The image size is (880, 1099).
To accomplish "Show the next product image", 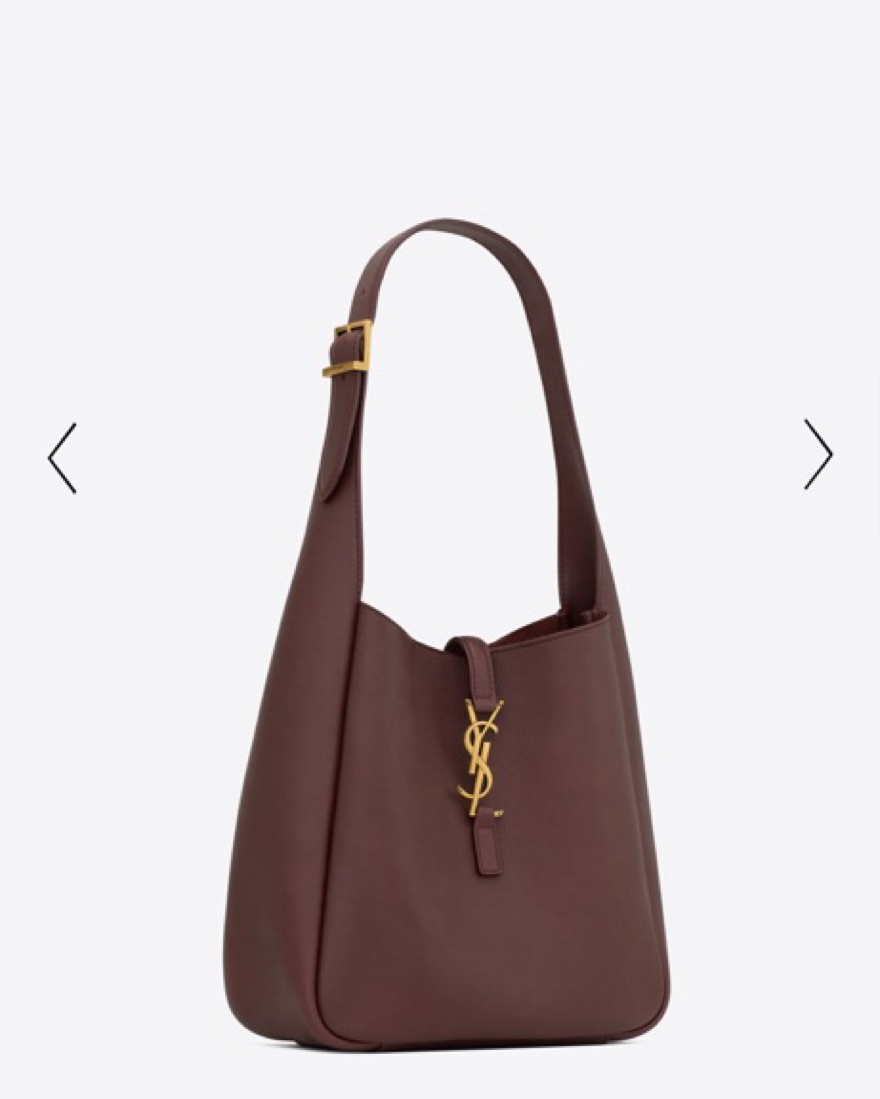I will 817,454.
